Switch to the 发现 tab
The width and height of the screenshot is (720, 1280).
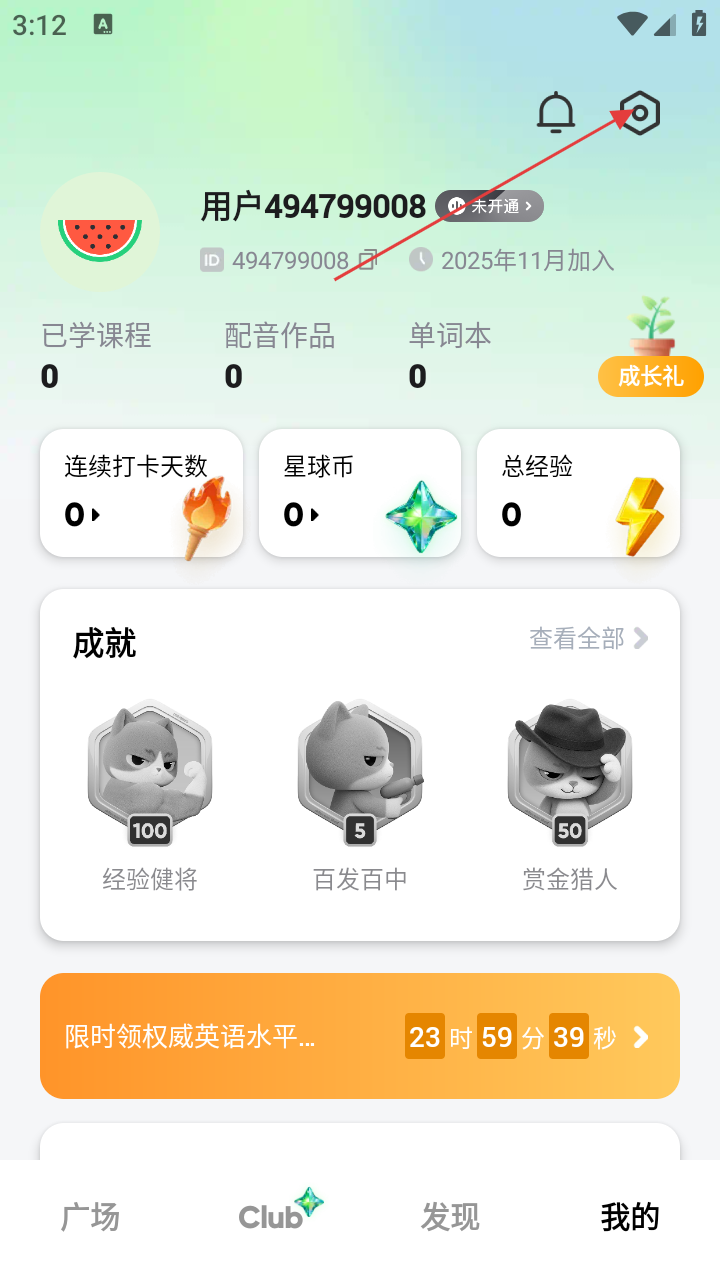(x=450, y=1217)
